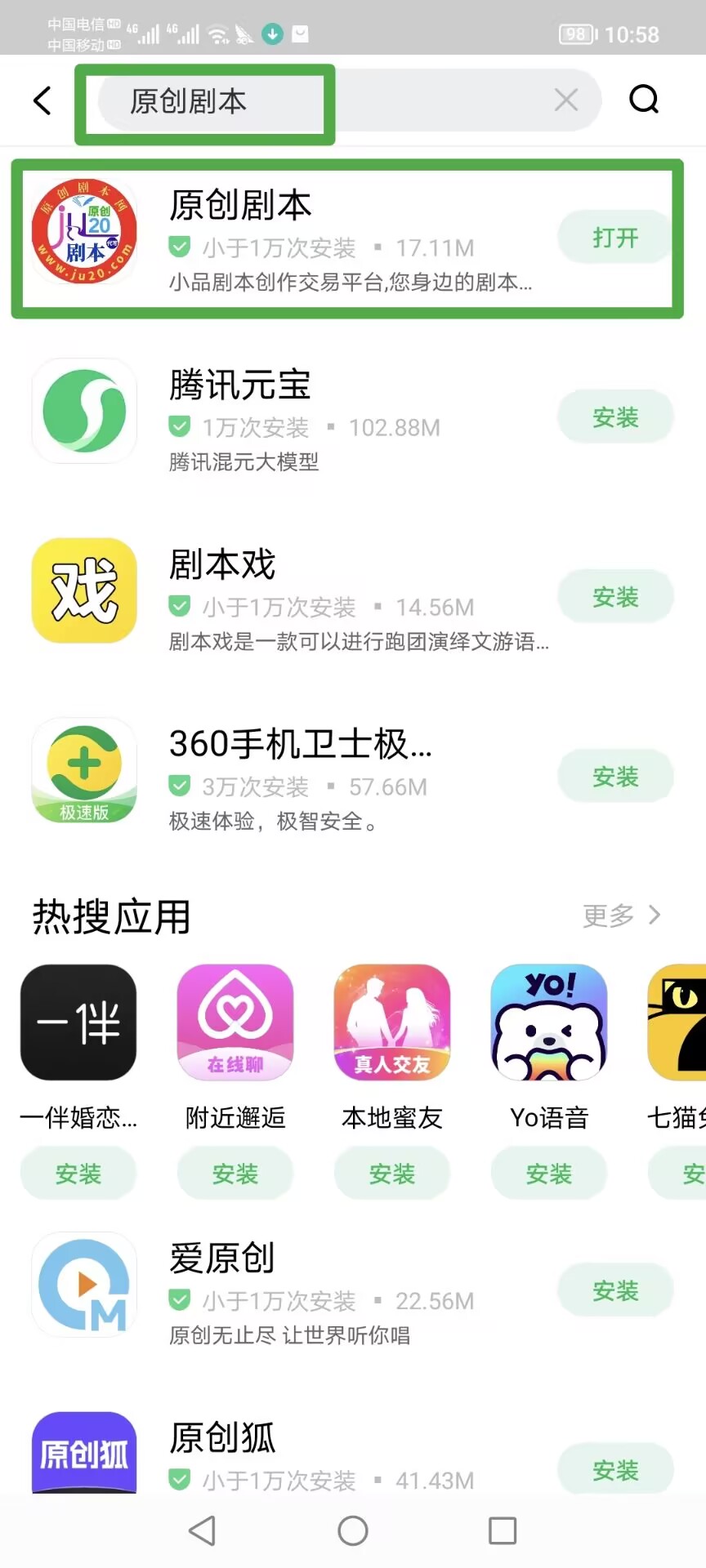The height and width of the screenshot is (1568, 706).
Task: Install 腾讯元宝
Action: tap(614, 417)
